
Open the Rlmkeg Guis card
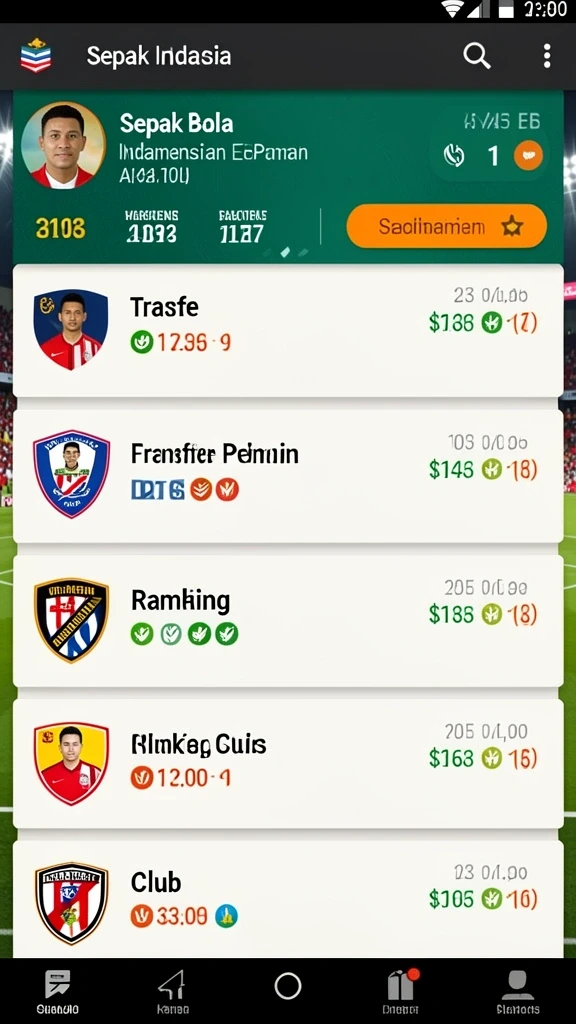(288, 763)
